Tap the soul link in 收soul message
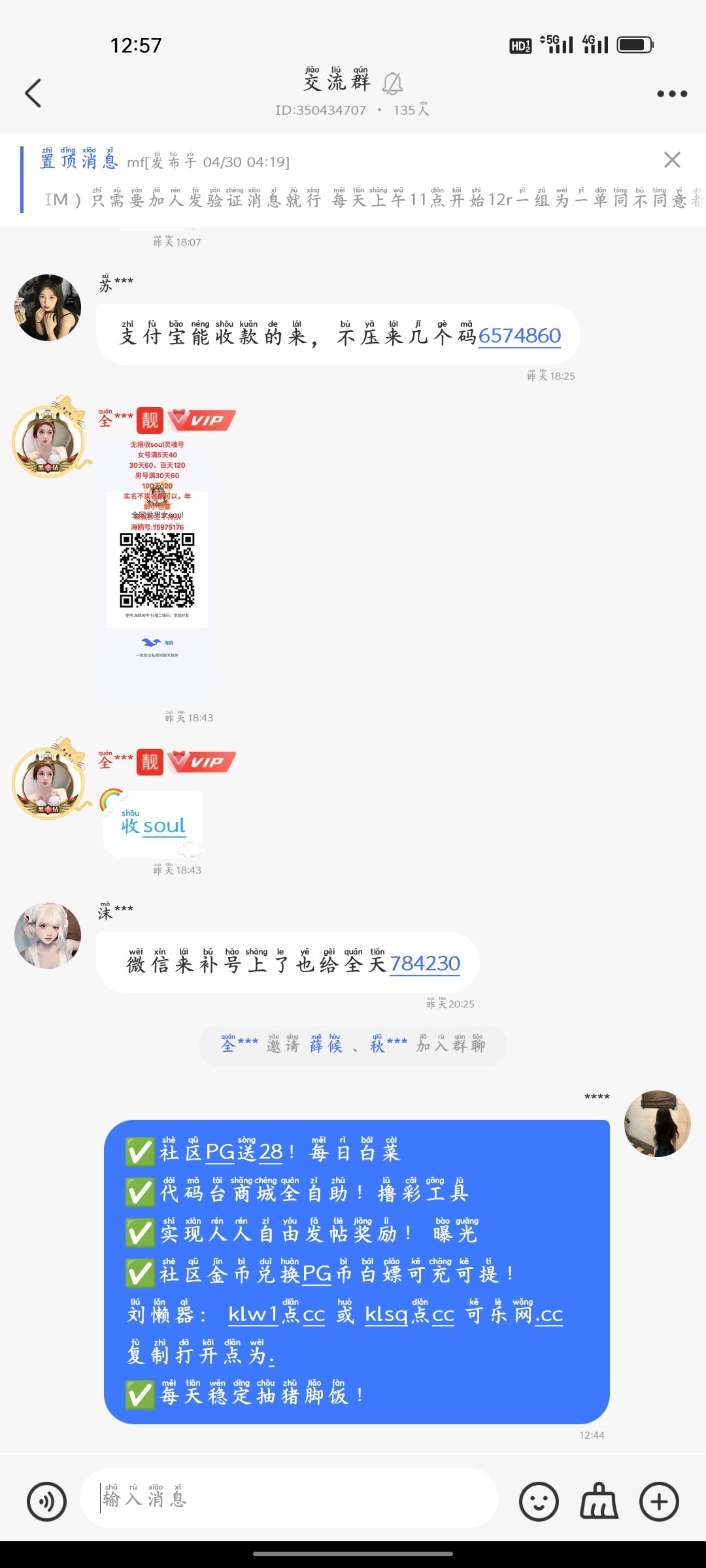 [x=164, y=825]
